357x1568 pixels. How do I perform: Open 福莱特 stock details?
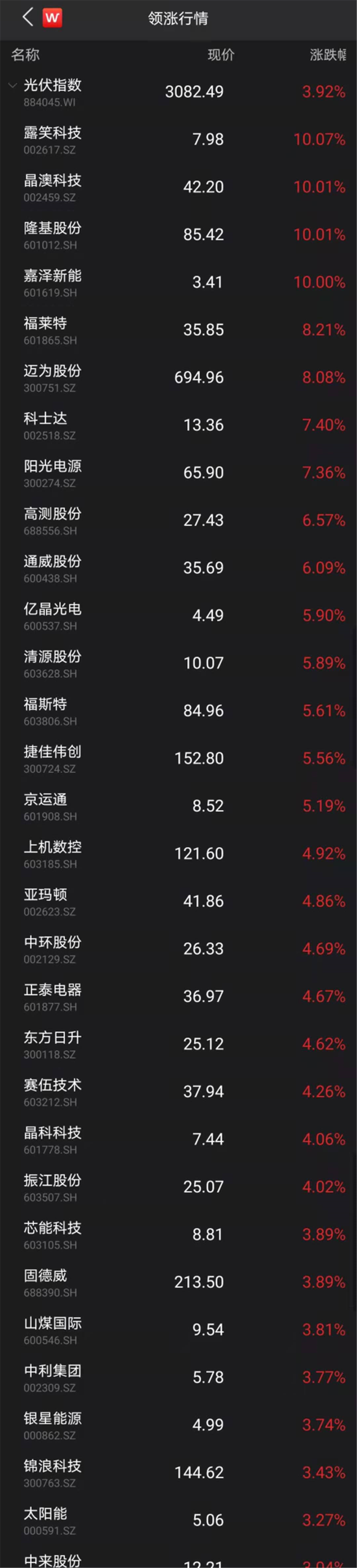(46, 329)
